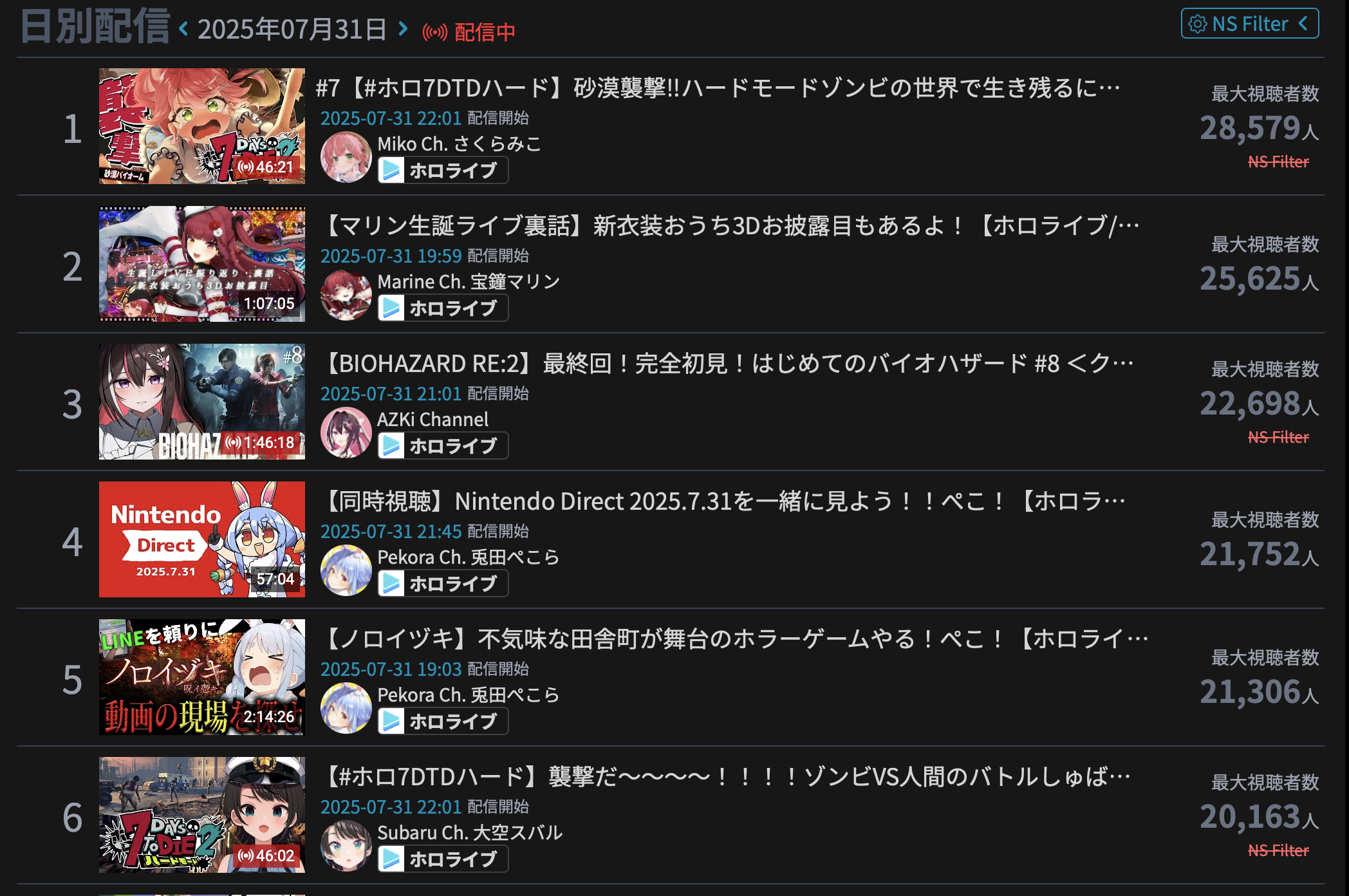Screen dimensions: 1349x896
Task: Go to the next day's ranking
Action: pos(403,29)
